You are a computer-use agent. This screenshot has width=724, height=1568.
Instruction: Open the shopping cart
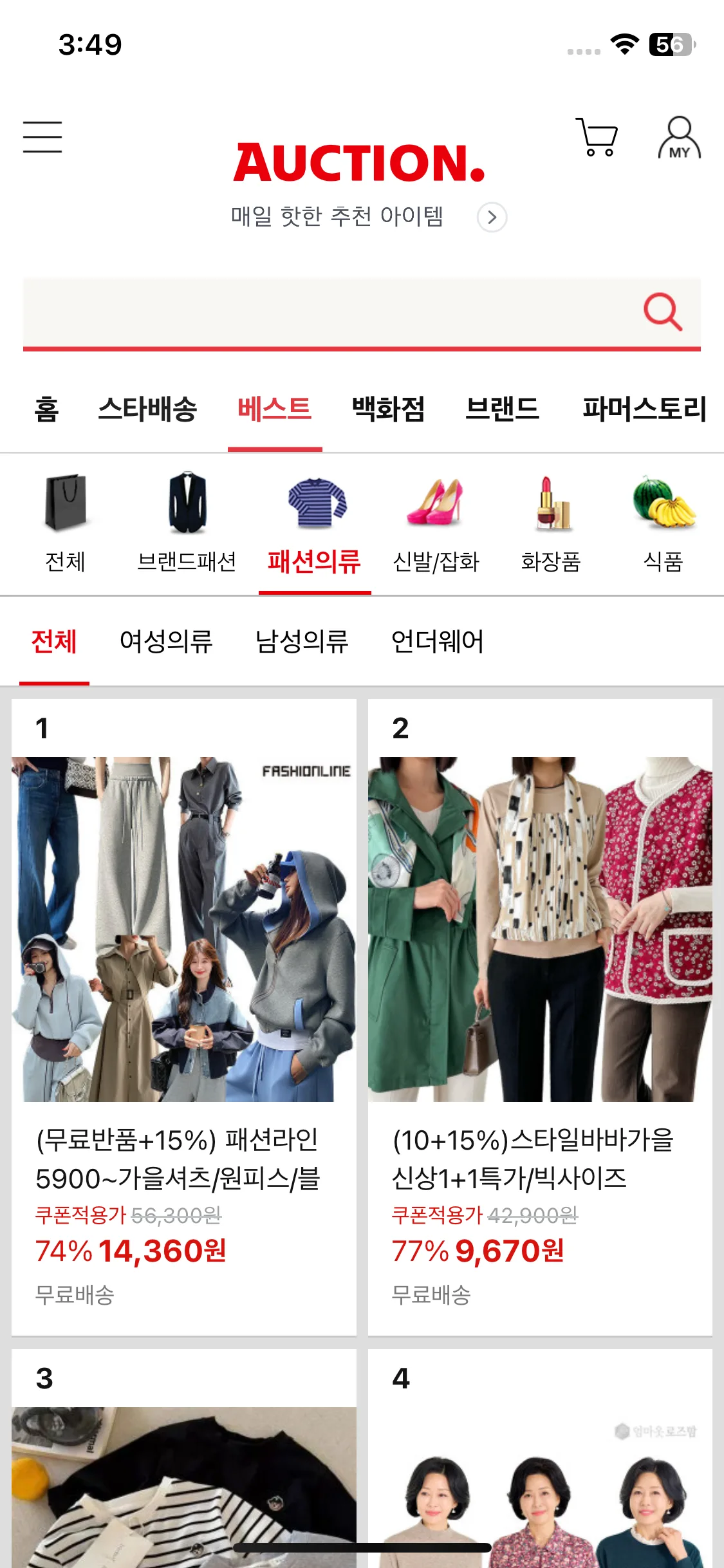(x=597, y=137)
